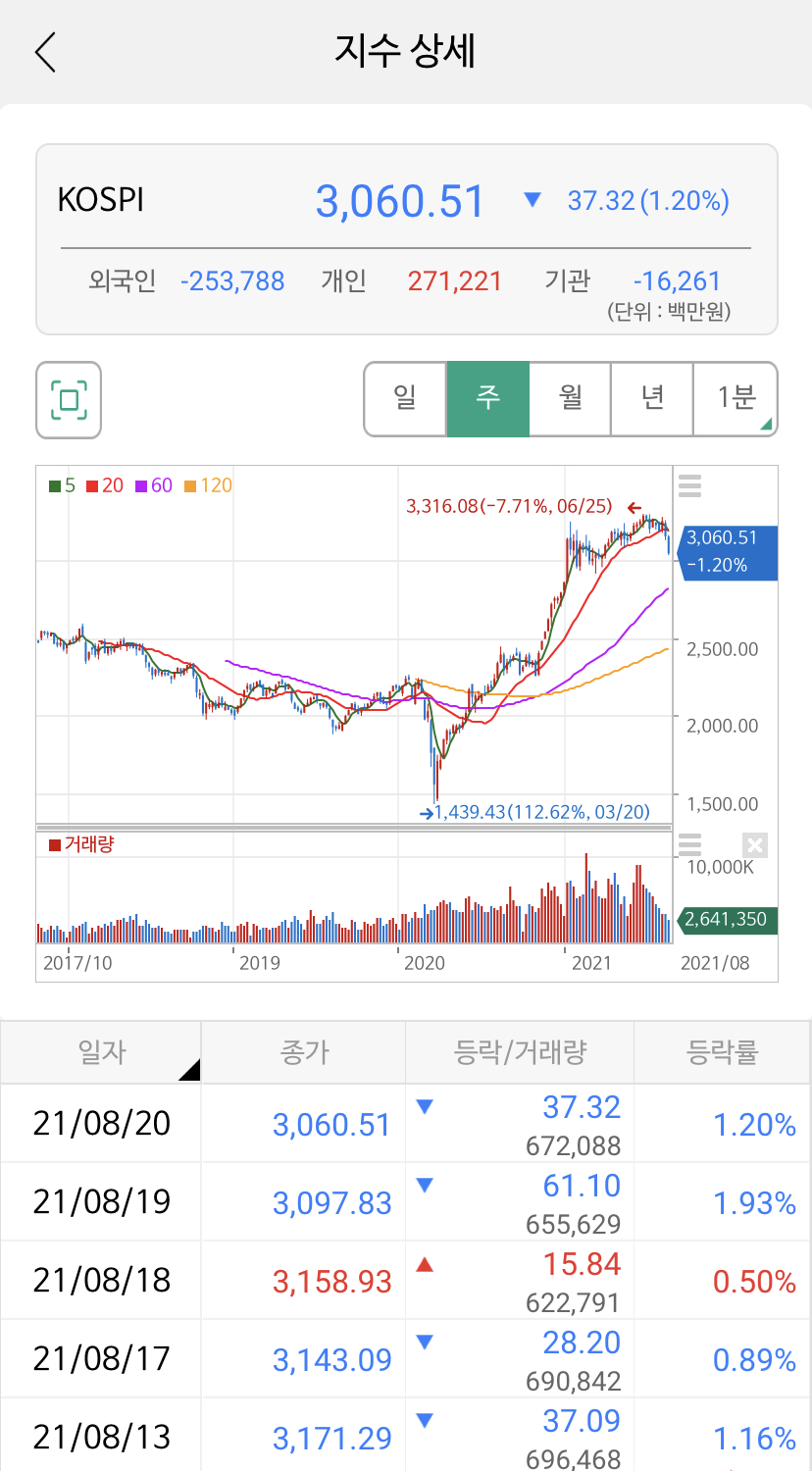Switch to the 월 monthly chart tab
The image size is (812, 1471).
570,399
